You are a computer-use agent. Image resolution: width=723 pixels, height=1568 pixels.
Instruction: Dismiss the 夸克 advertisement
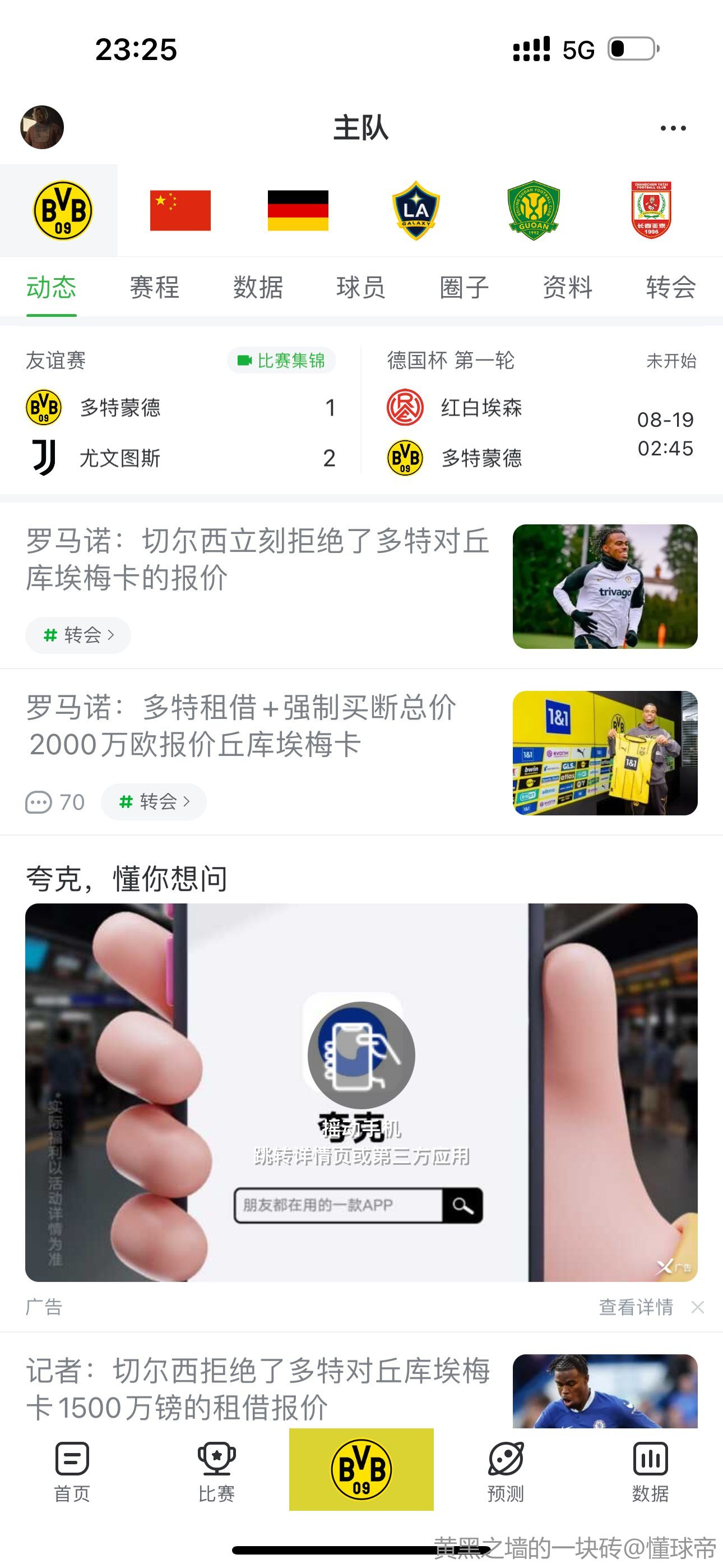pyautogui.click(x=698, y=1307)
